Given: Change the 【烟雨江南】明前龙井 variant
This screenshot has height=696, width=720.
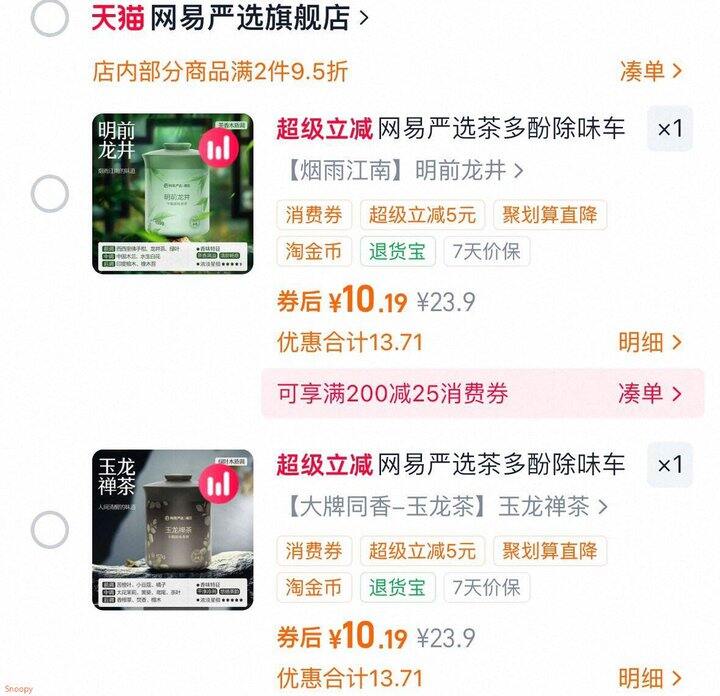Looking at the screenshot, I should [x=400, y=170].
